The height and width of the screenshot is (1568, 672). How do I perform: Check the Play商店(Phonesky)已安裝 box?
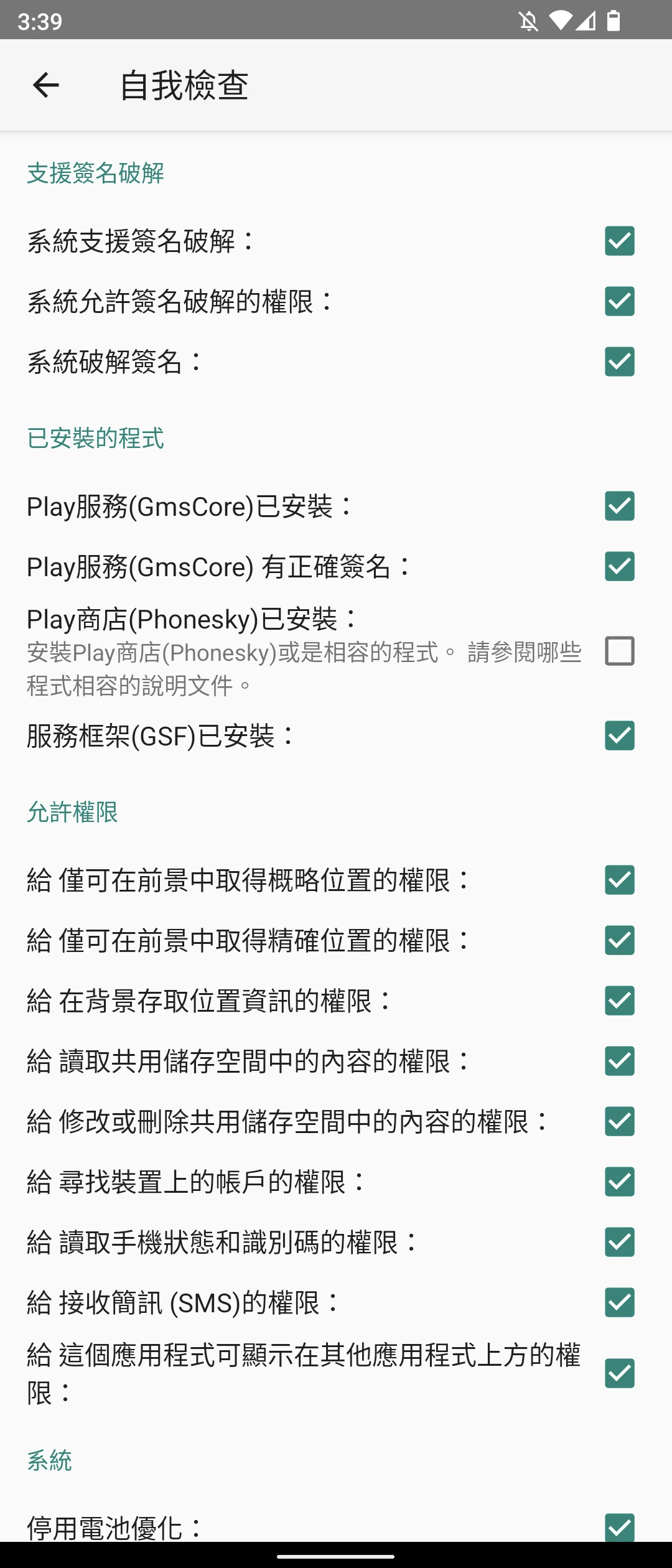(619, 651)
